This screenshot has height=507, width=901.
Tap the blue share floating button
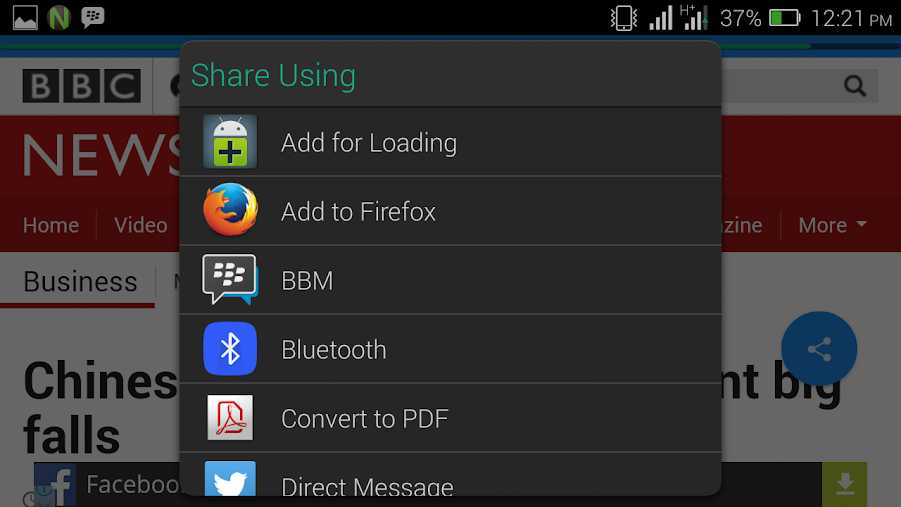pyautogui.click(x=819, y=349)
